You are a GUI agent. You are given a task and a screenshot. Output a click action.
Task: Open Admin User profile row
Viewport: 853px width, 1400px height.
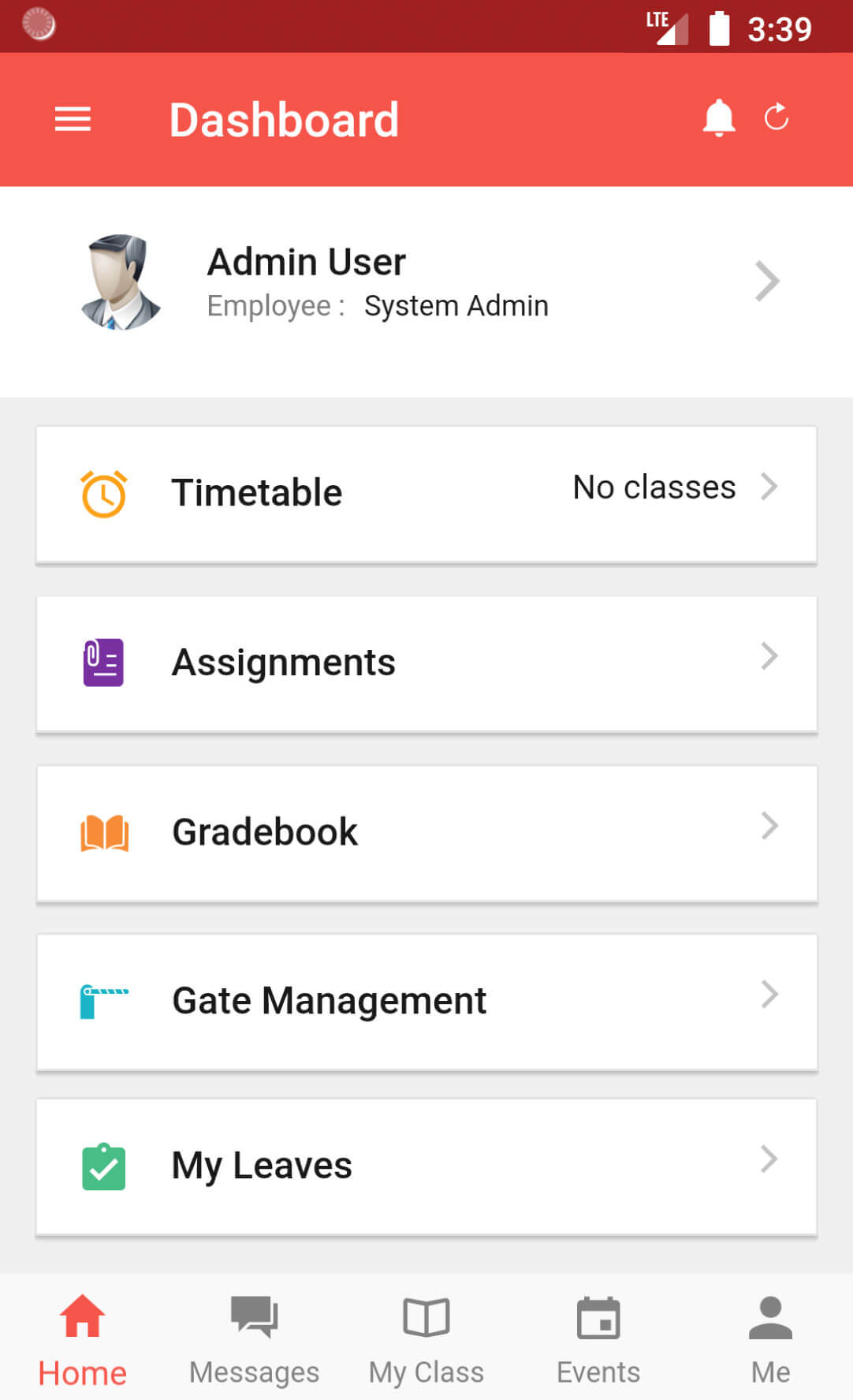click(426, 282)
